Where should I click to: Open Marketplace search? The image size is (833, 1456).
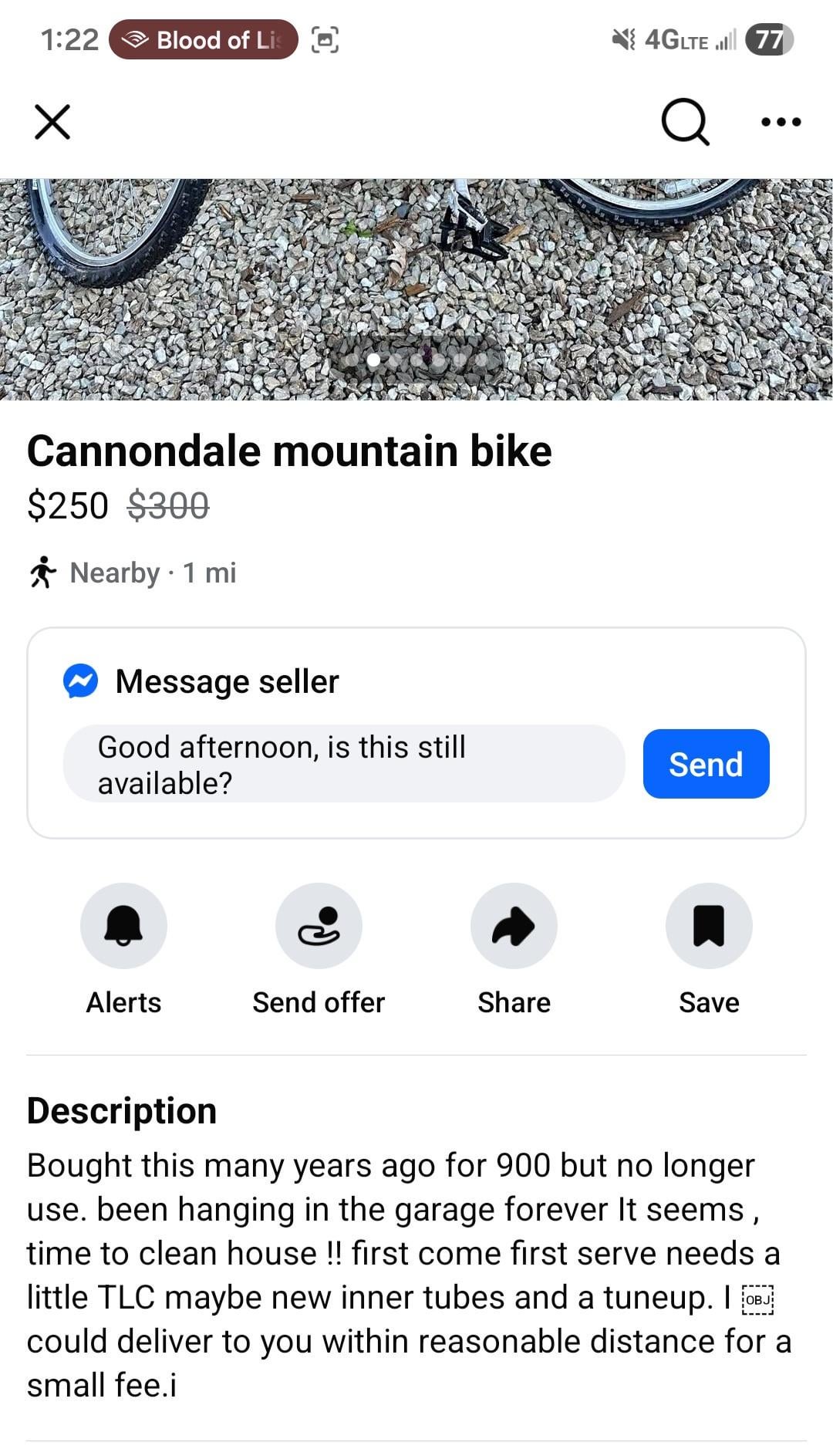pyautogui.click(x=684, y=122)
